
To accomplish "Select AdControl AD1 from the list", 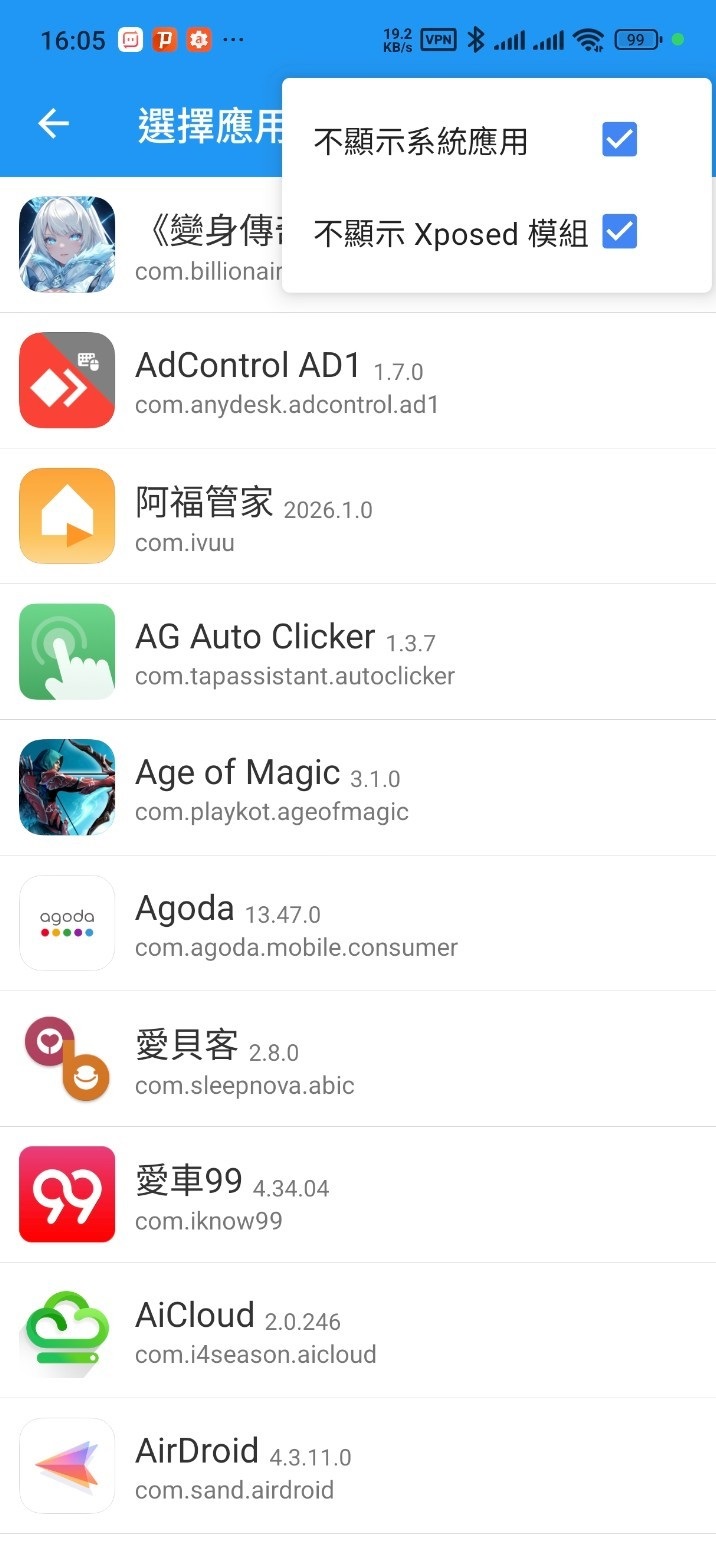I will click(358, 381).
